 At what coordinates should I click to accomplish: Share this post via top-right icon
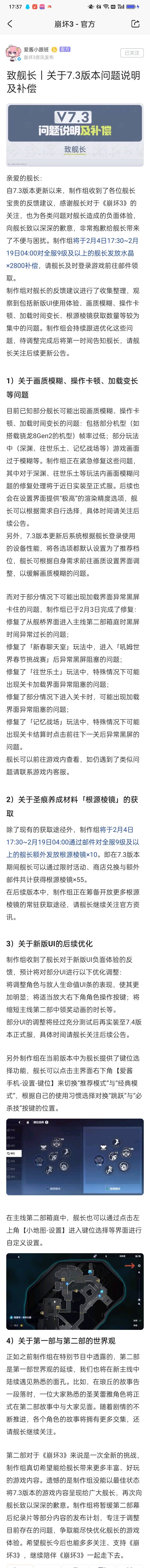click(x=135, y=24)
